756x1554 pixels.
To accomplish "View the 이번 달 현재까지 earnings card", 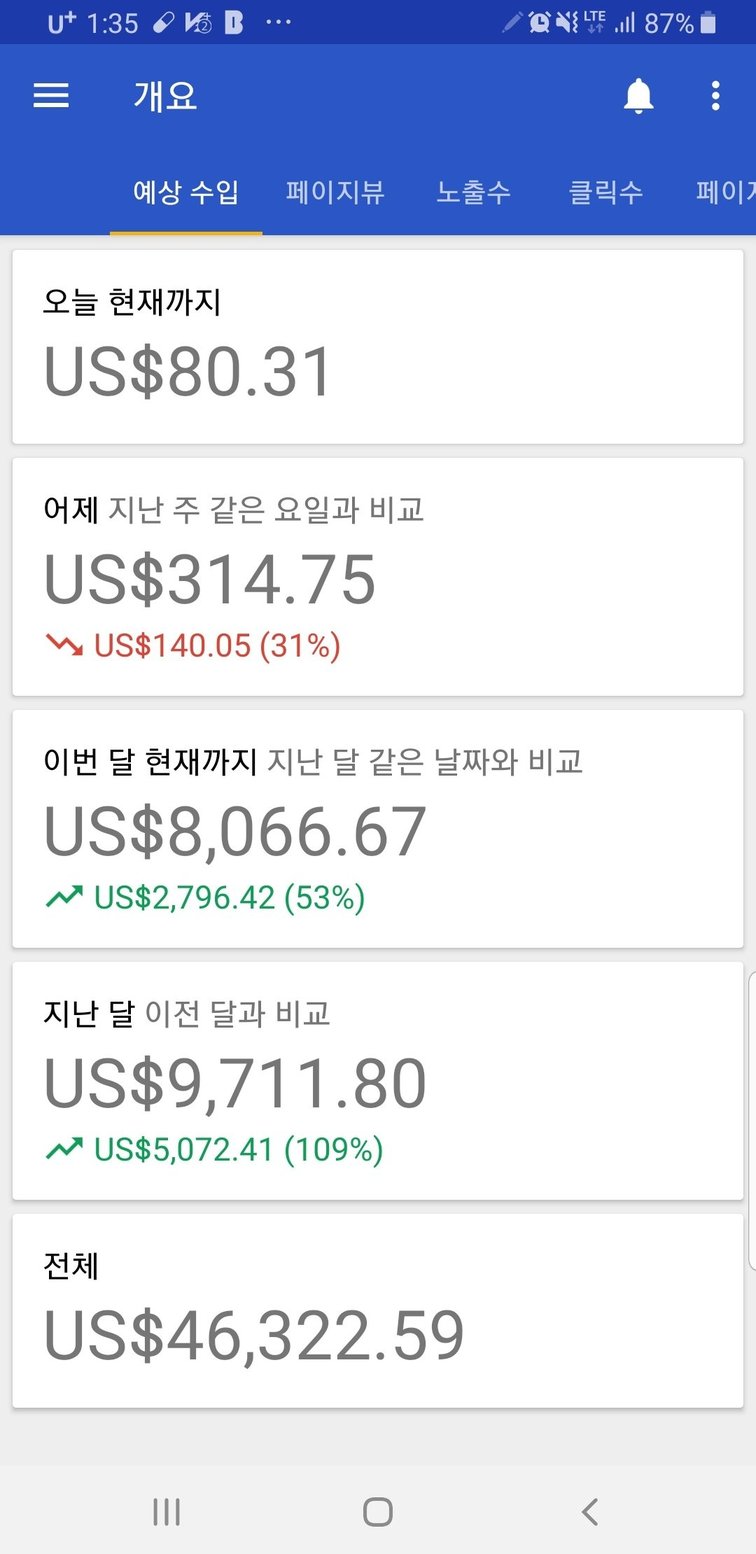I will pos(377,828).
